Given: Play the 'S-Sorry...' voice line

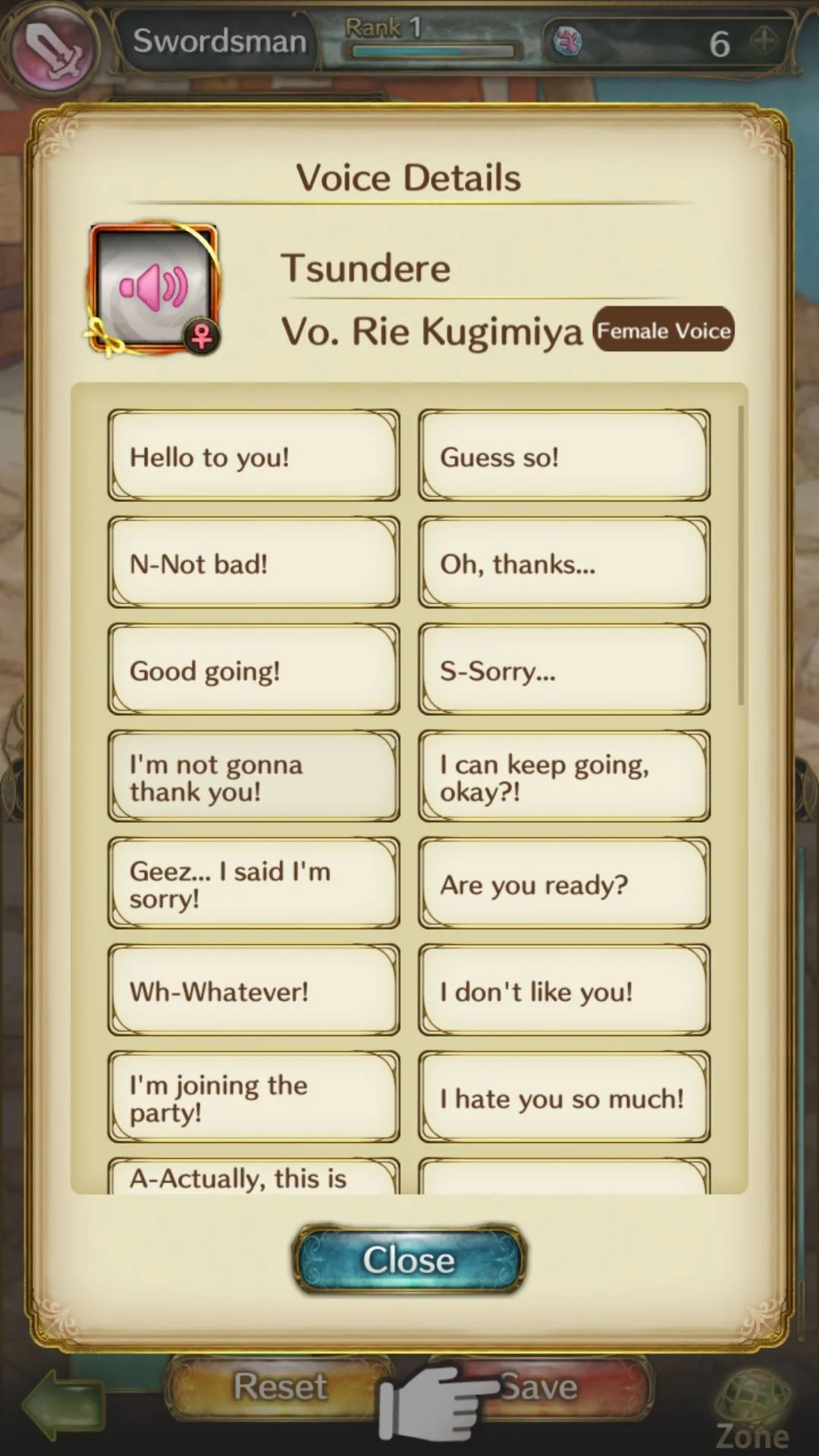Looking at the screenshot, I should click(x=563, y=670).
